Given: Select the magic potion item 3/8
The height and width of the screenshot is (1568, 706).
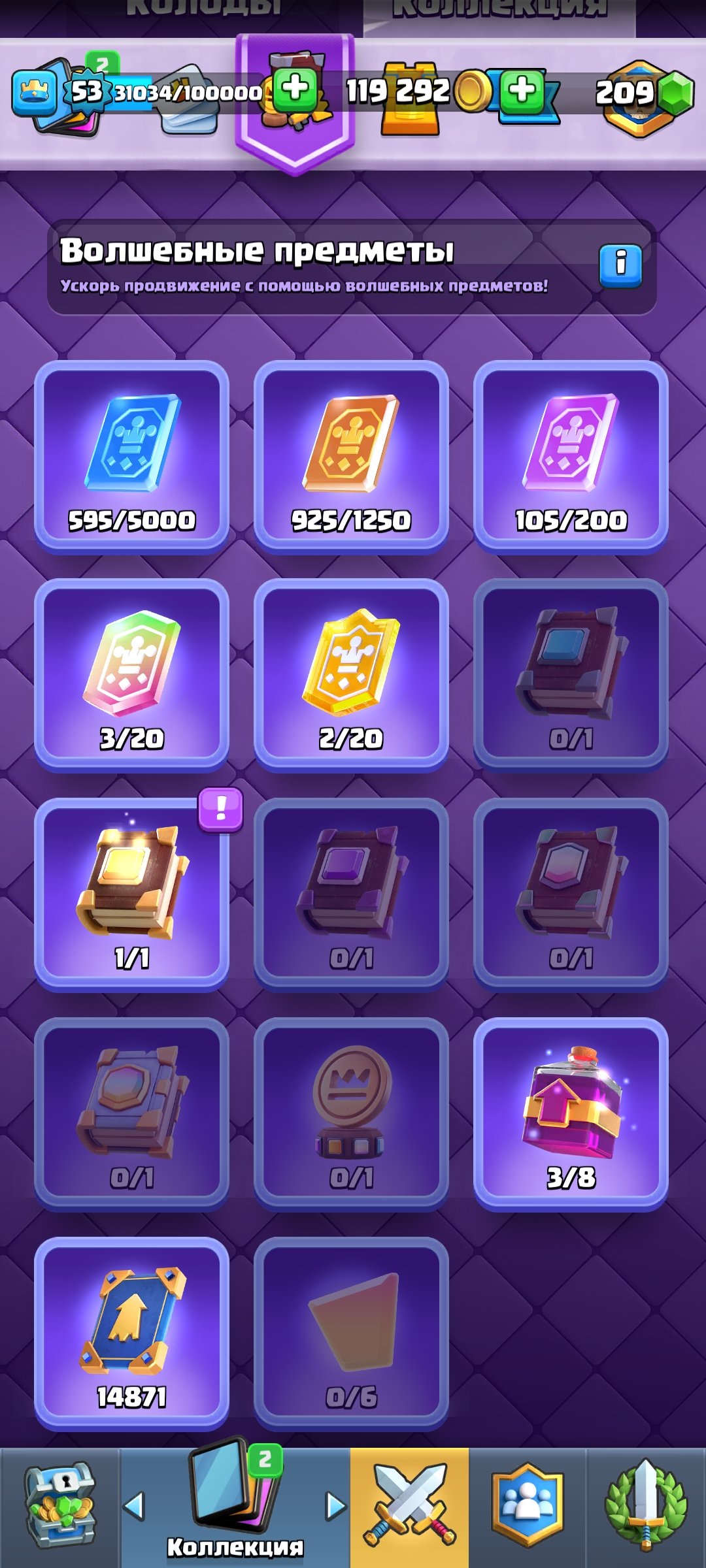Looking at the screenshot, I should point(571,1115).
